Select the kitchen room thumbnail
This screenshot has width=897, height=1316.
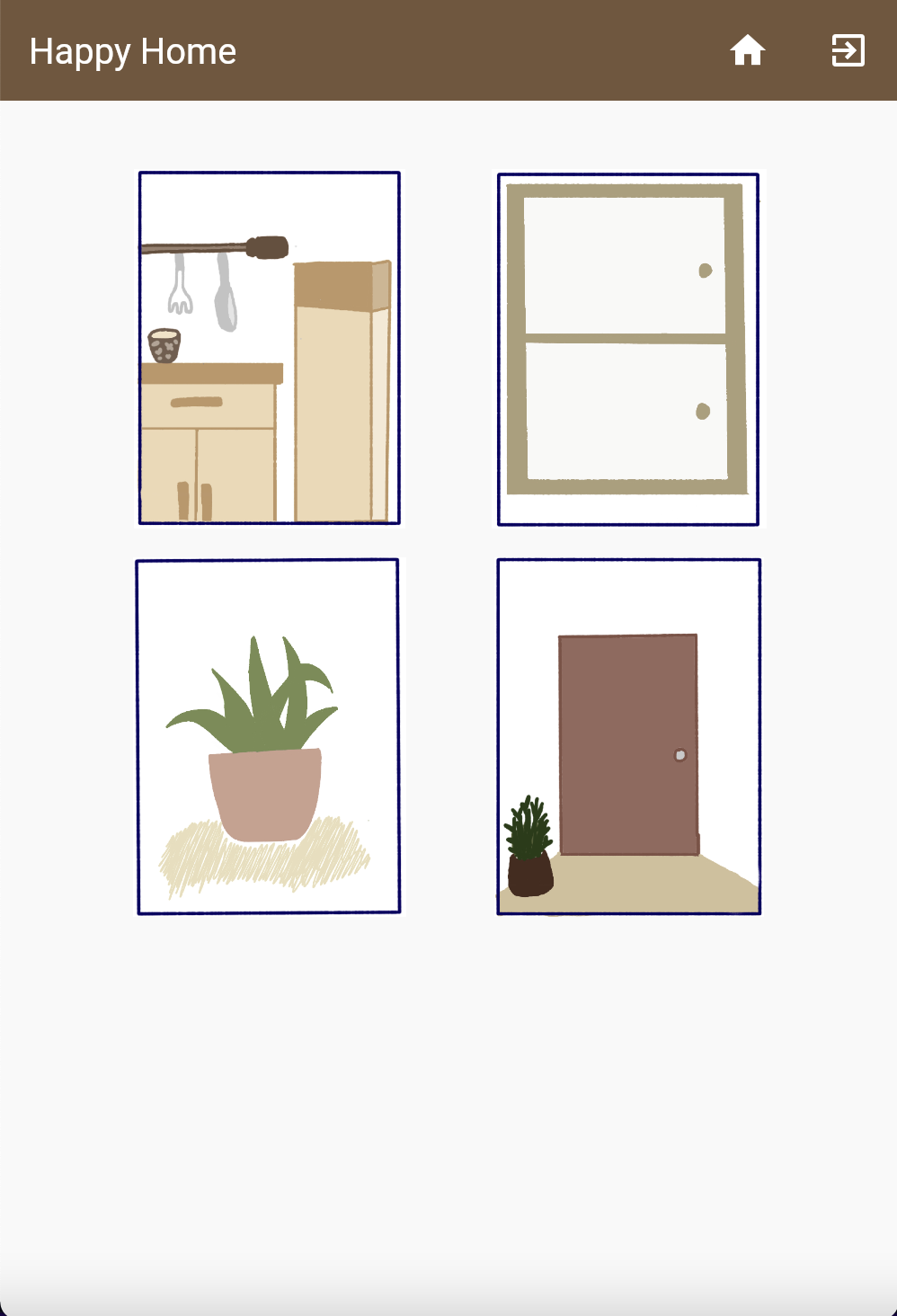click(x=269, y=346)
